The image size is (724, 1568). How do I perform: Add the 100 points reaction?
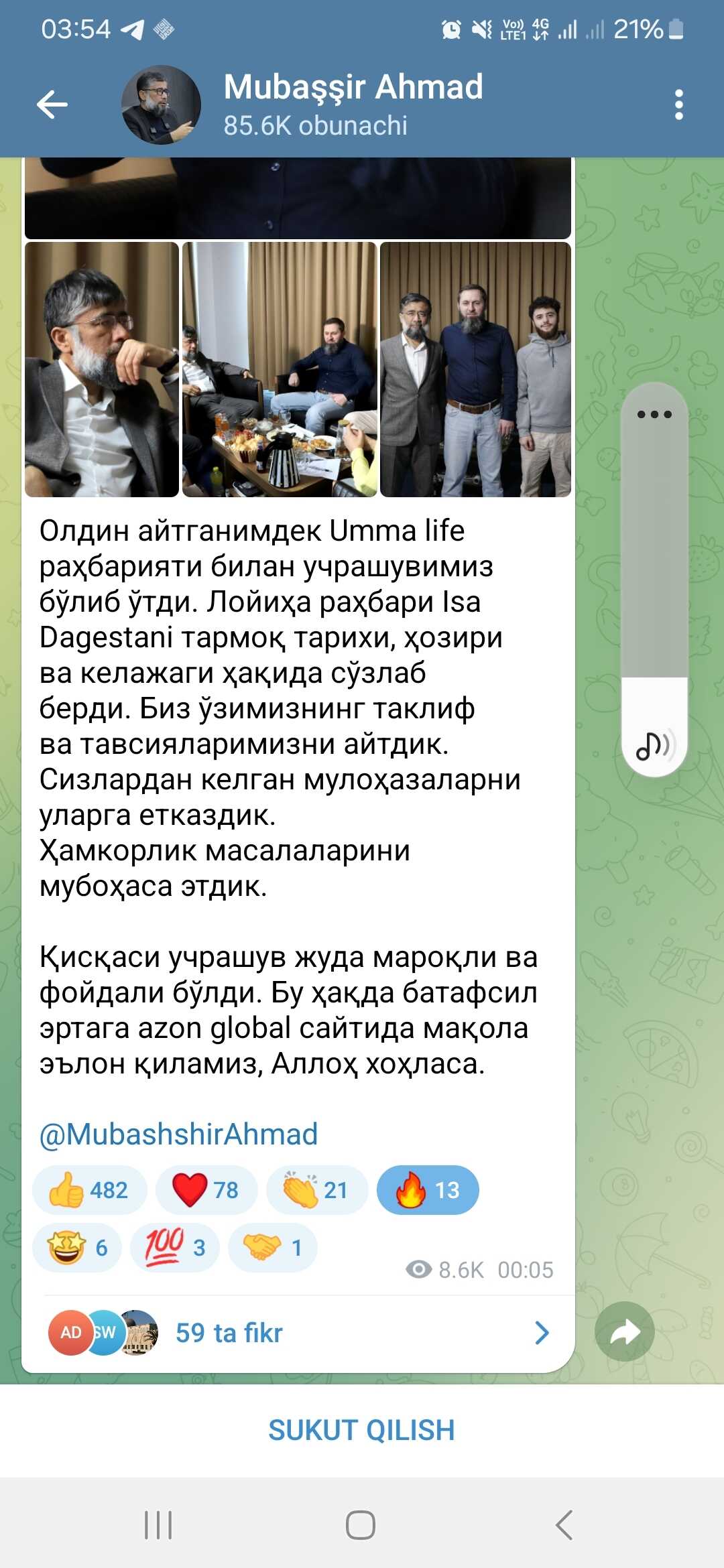[x=174, y=1248]
